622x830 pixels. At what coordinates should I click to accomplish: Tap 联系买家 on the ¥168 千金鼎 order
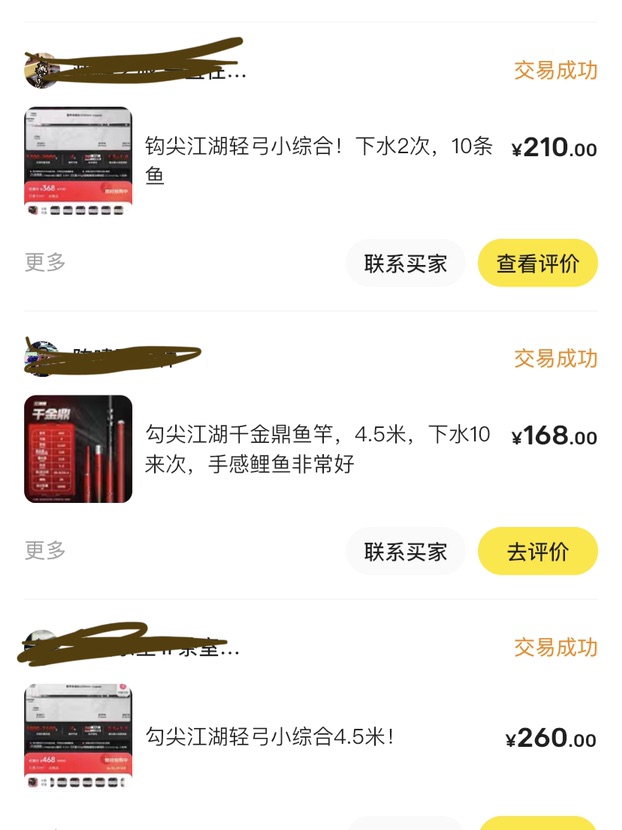coord(405,551)
